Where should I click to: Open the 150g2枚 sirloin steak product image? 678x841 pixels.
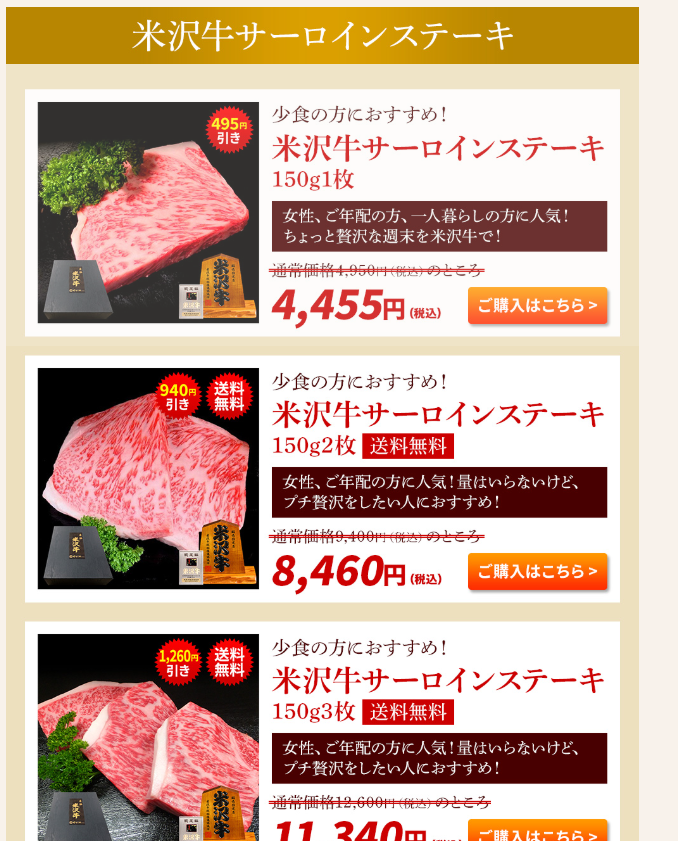click(148, 478)
